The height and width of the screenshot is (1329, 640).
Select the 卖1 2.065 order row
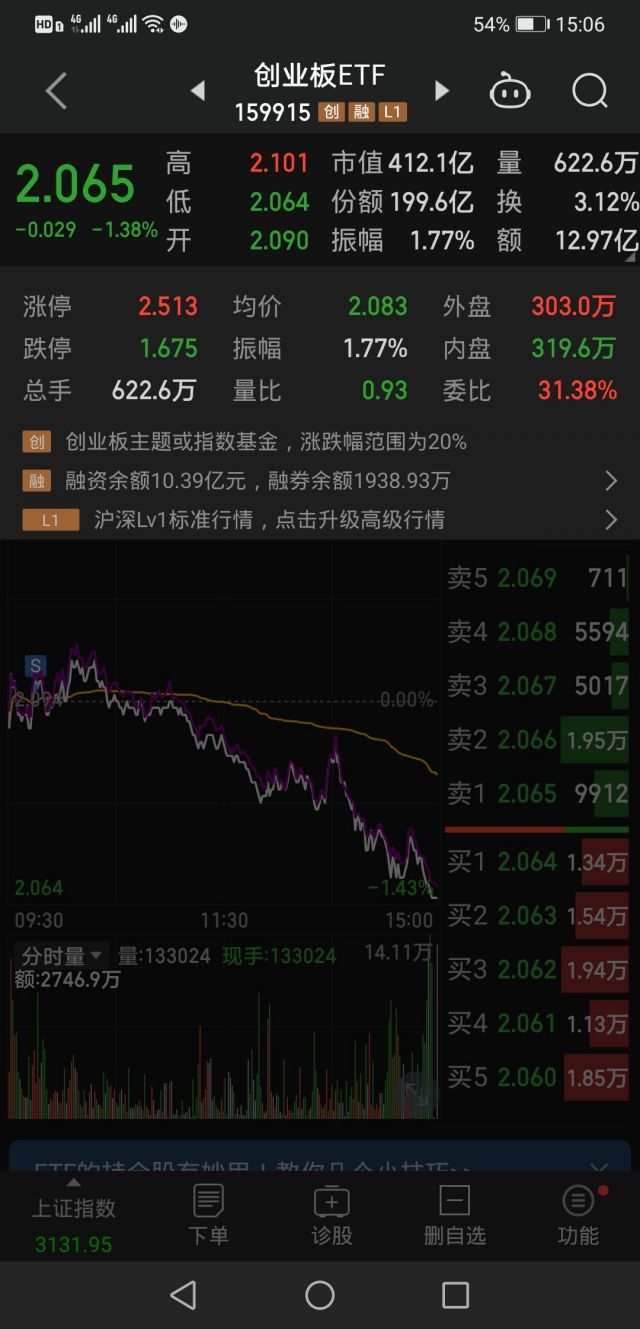[538, 794]
